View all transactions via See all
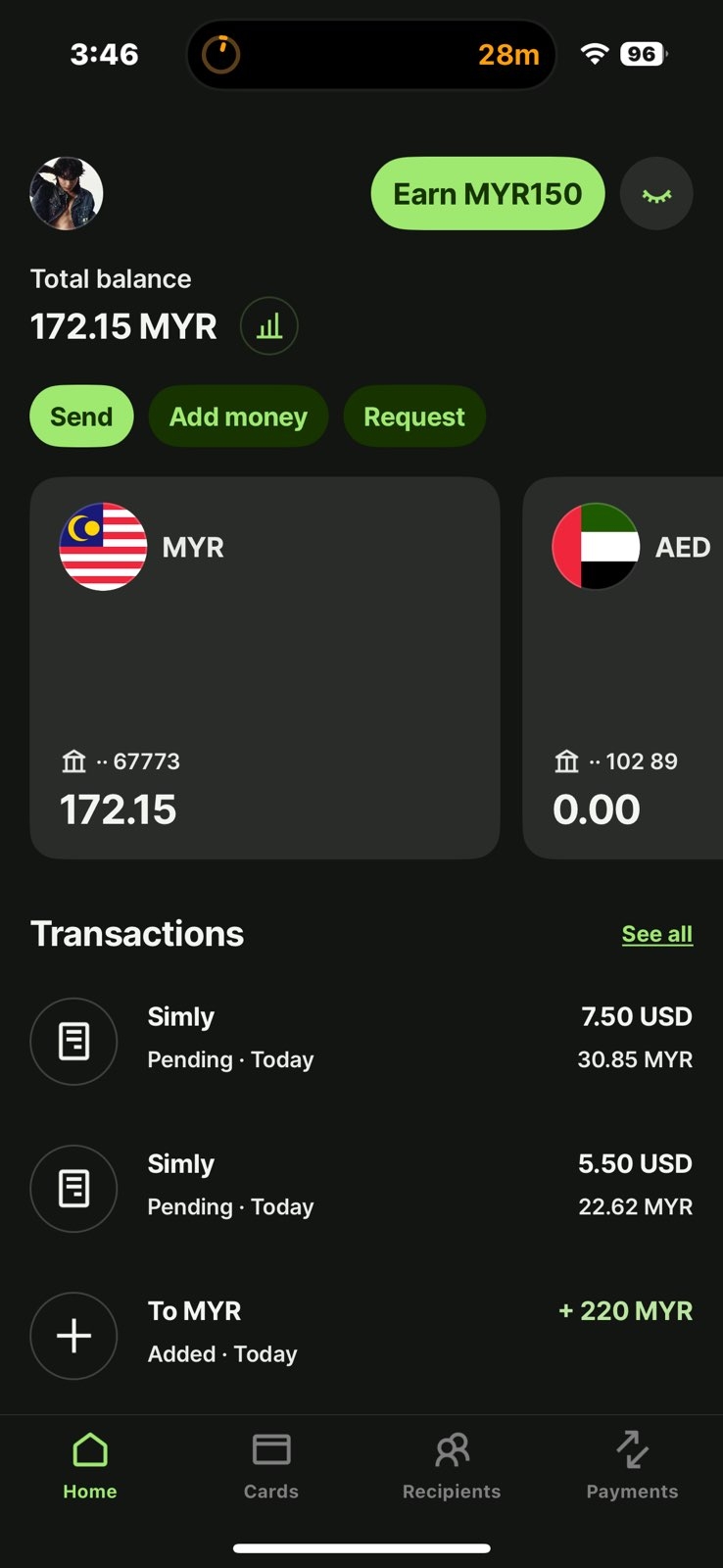The height and width of the screenshot is (1568, 723). point(656,934)
